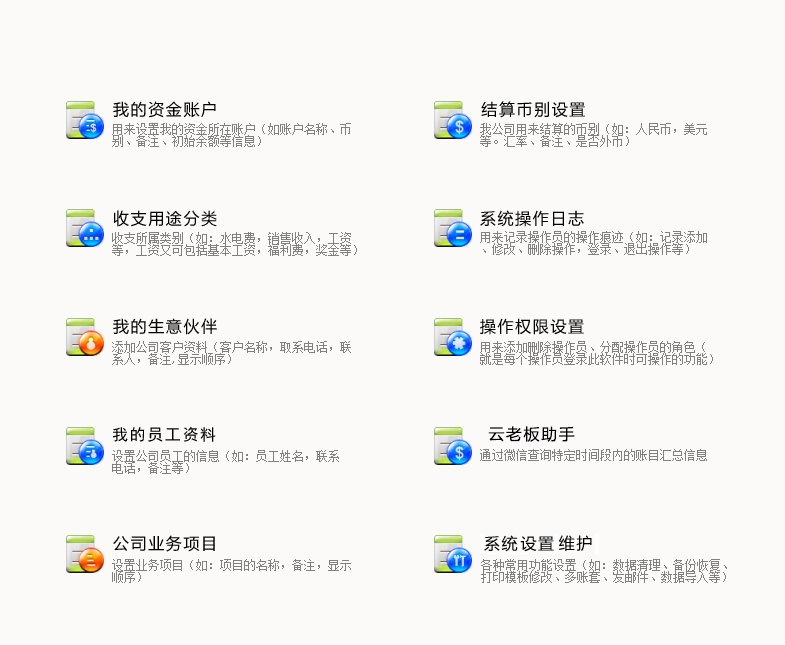Launch 云老板助手
The image size is (785, 645).
531,435
